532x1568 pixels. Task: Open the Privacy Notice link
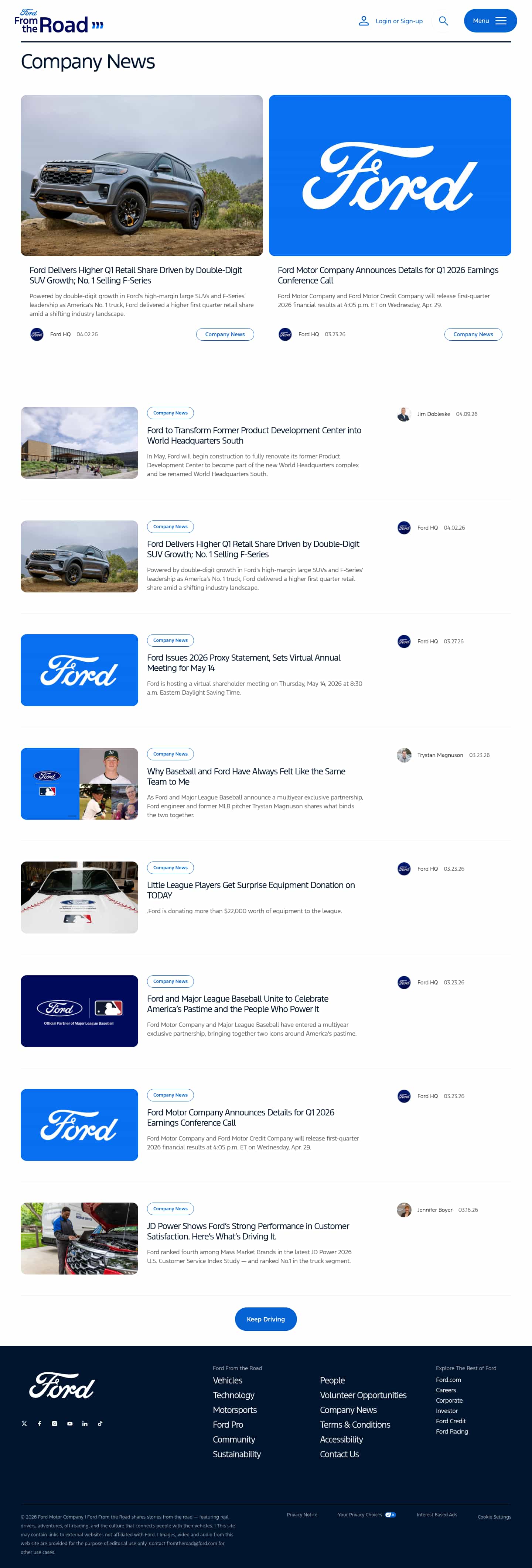click(301, 1514)
